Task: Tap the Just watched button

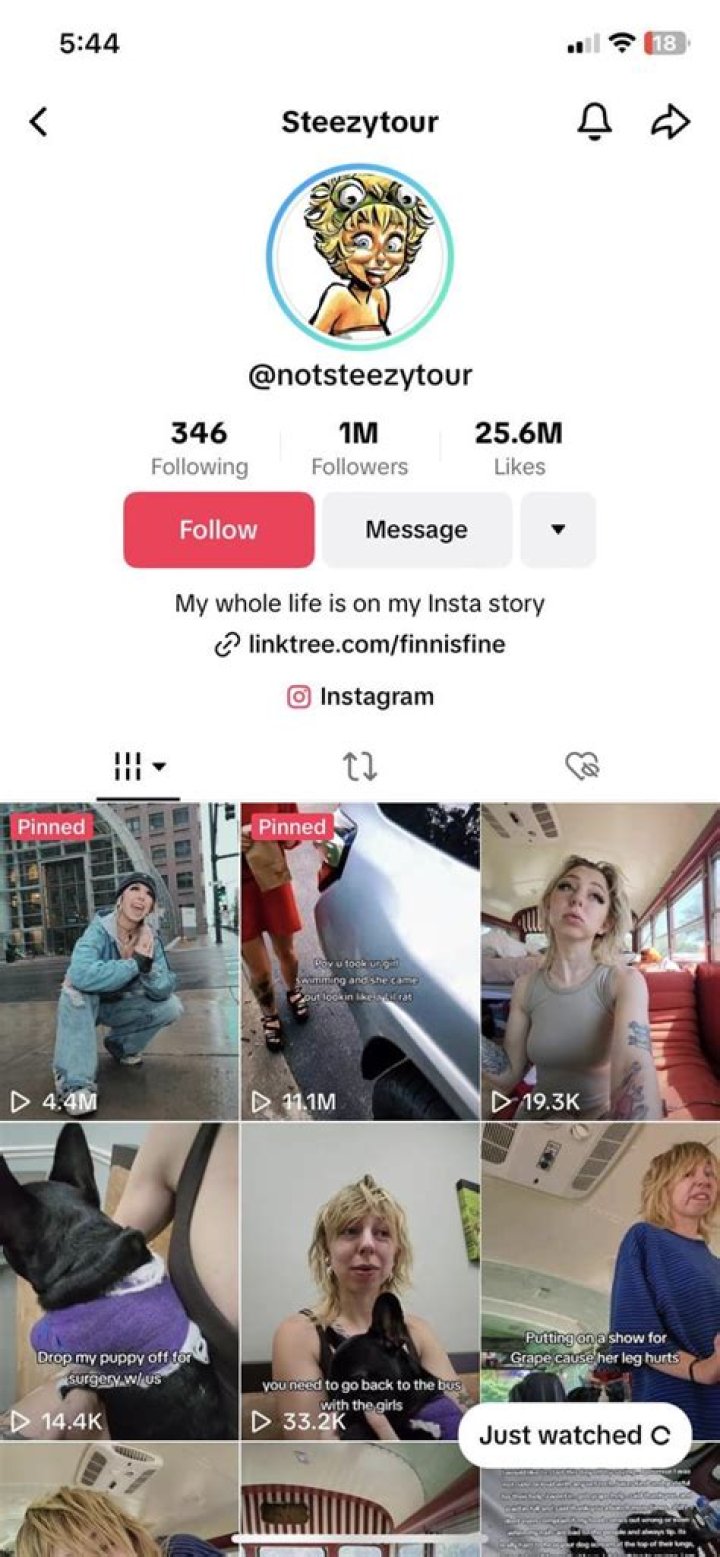Action: pos(574,1435)
